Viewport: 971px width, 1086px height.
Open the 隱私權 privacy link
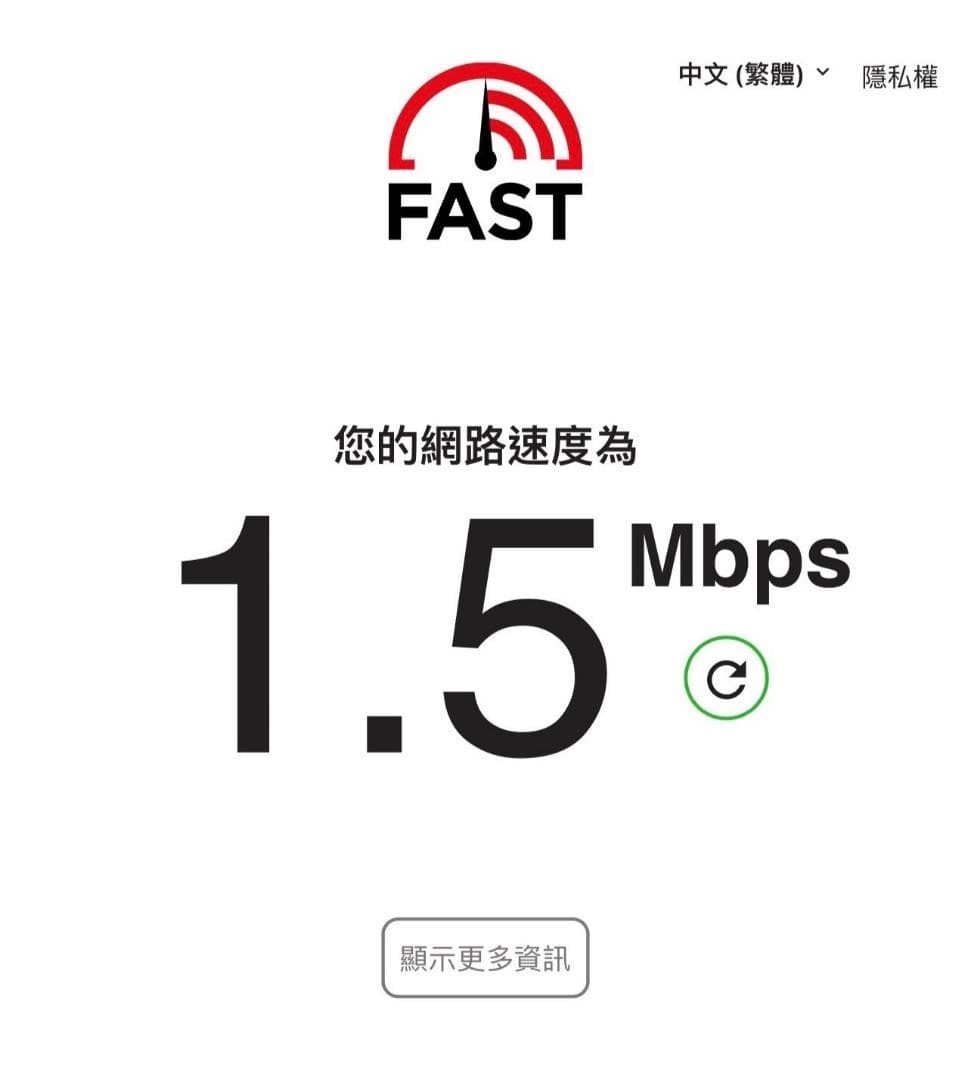(899, 77)
